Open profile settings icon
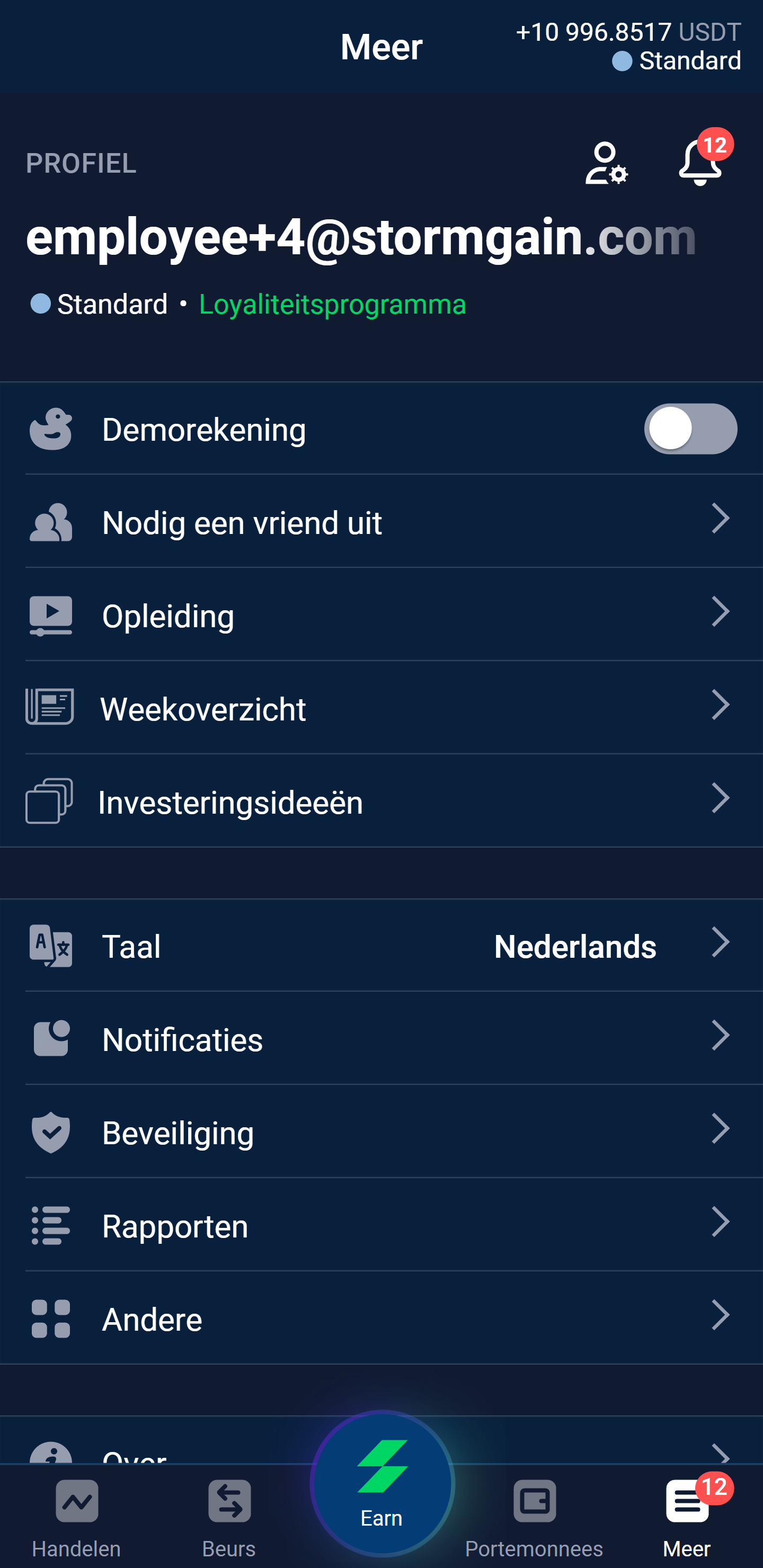The image size is (763, 1568). click(606, 163)
